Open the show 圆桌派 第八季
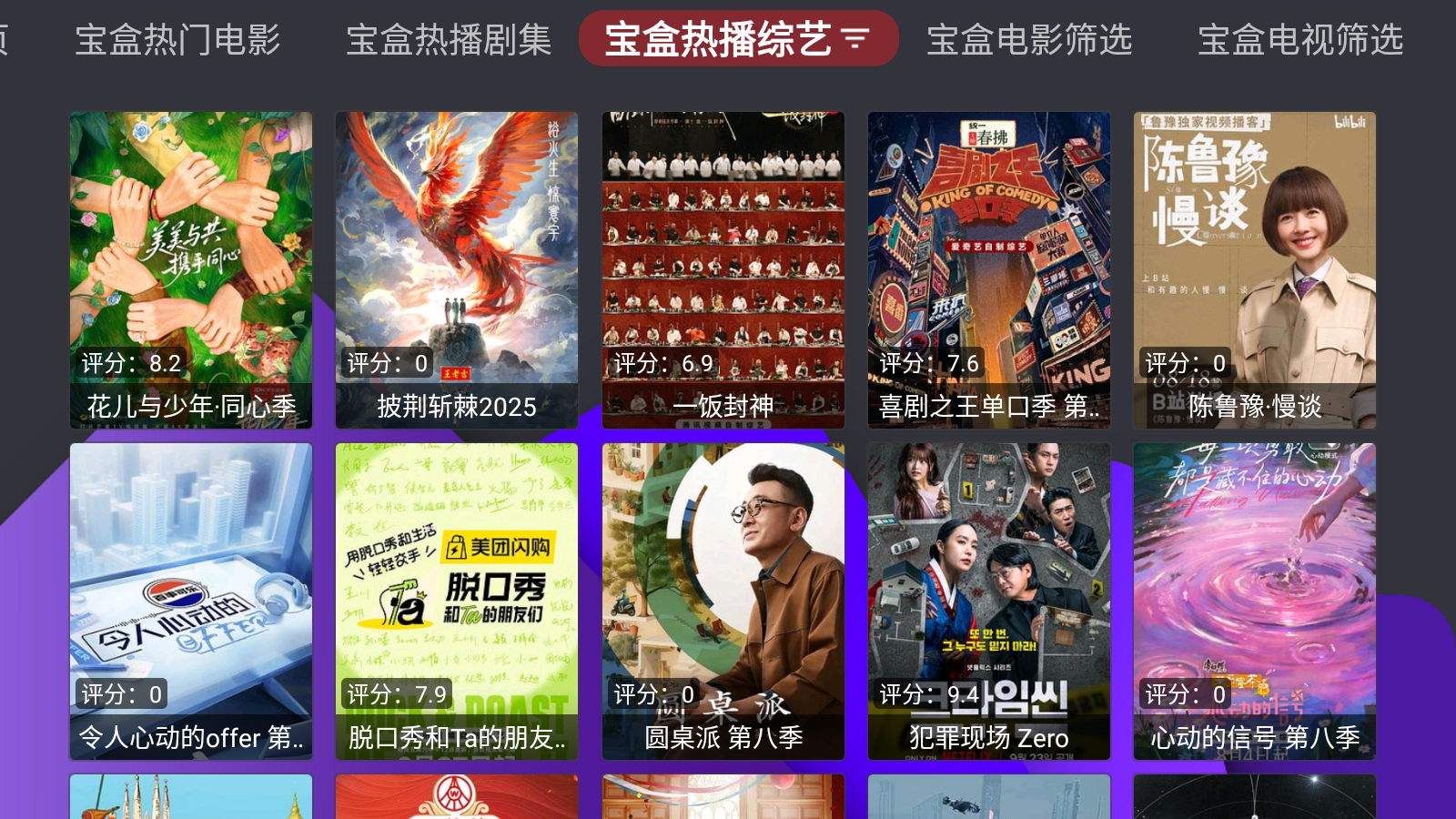1456x819 pixels. point(723,601)
